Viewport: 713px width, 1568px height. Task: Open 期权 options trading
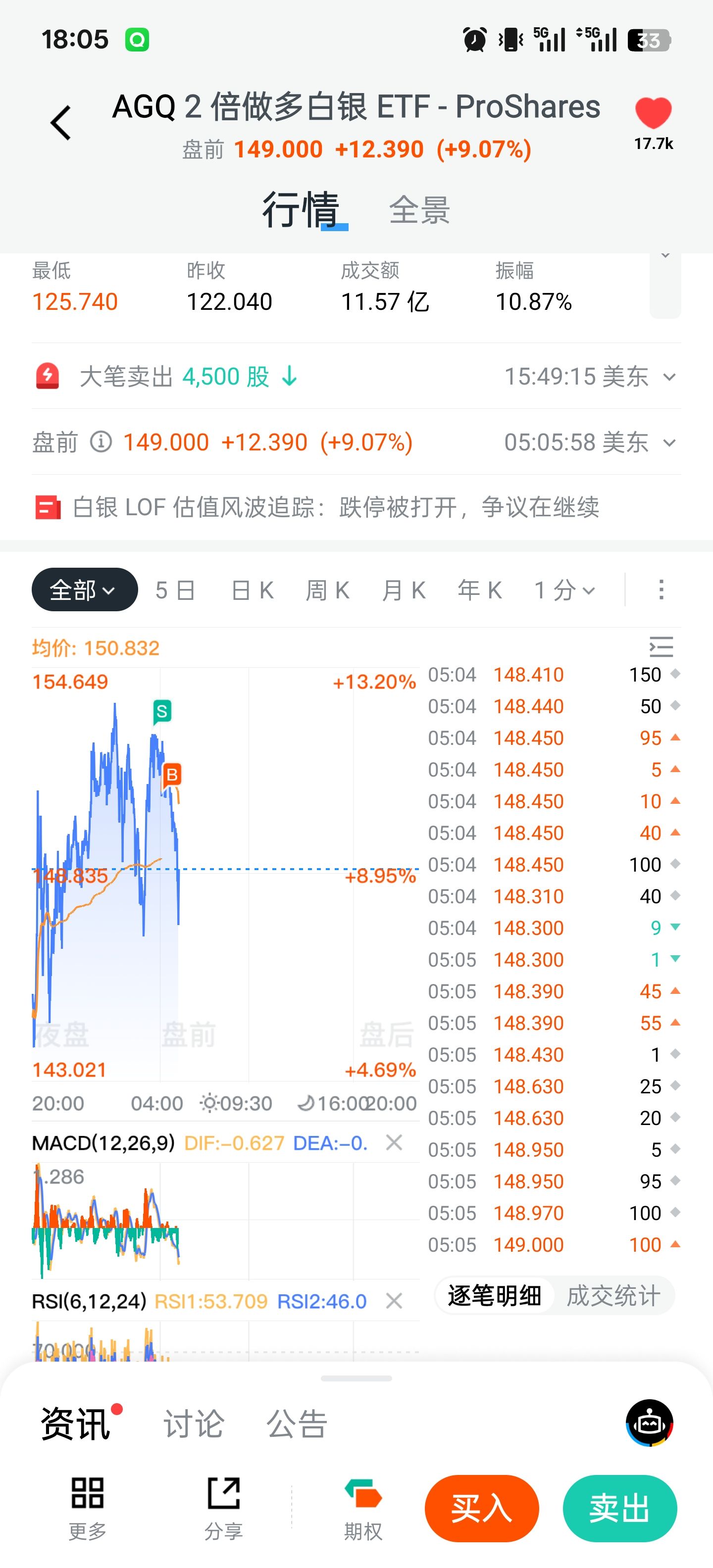(x=363, y=1507)
